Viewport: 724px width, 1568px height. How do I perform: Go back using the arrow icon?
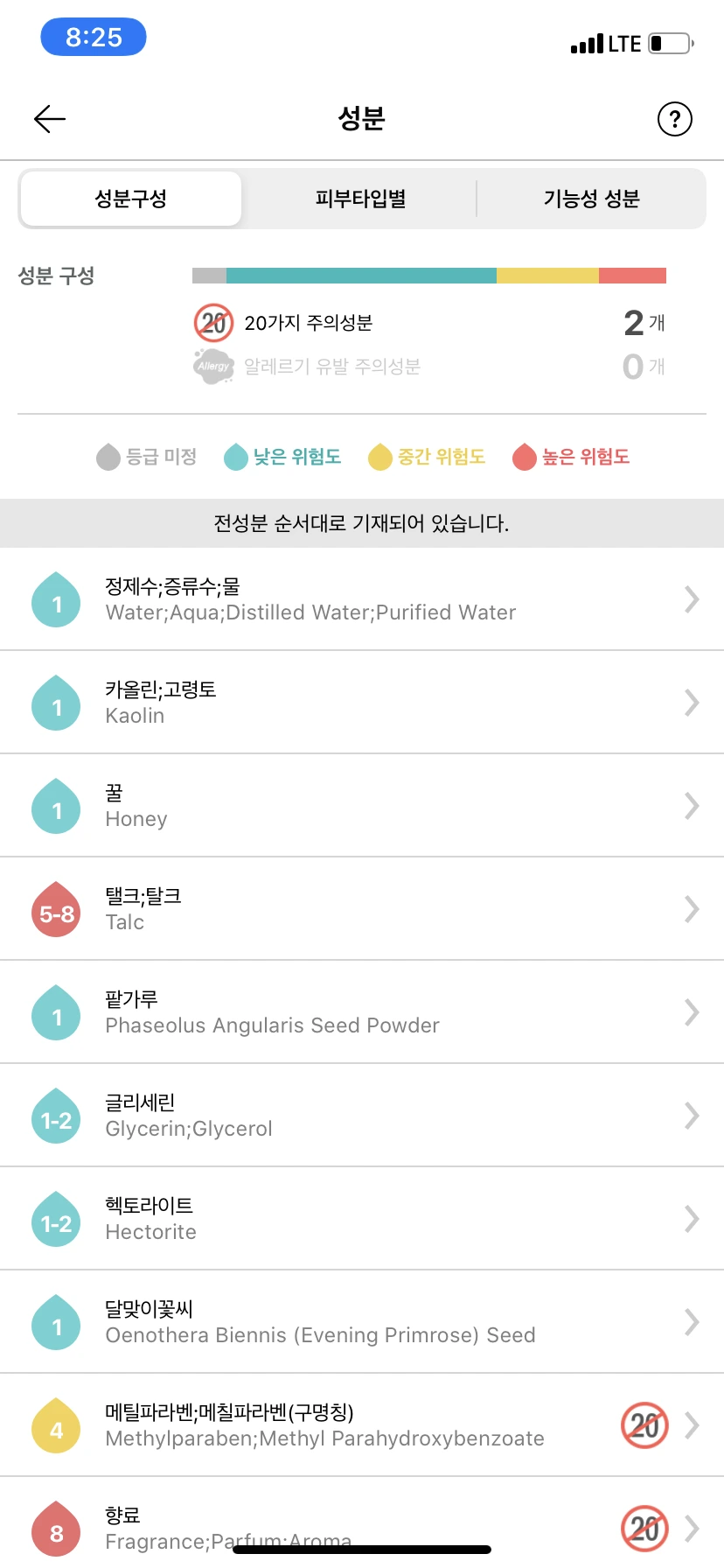[50, 119]
